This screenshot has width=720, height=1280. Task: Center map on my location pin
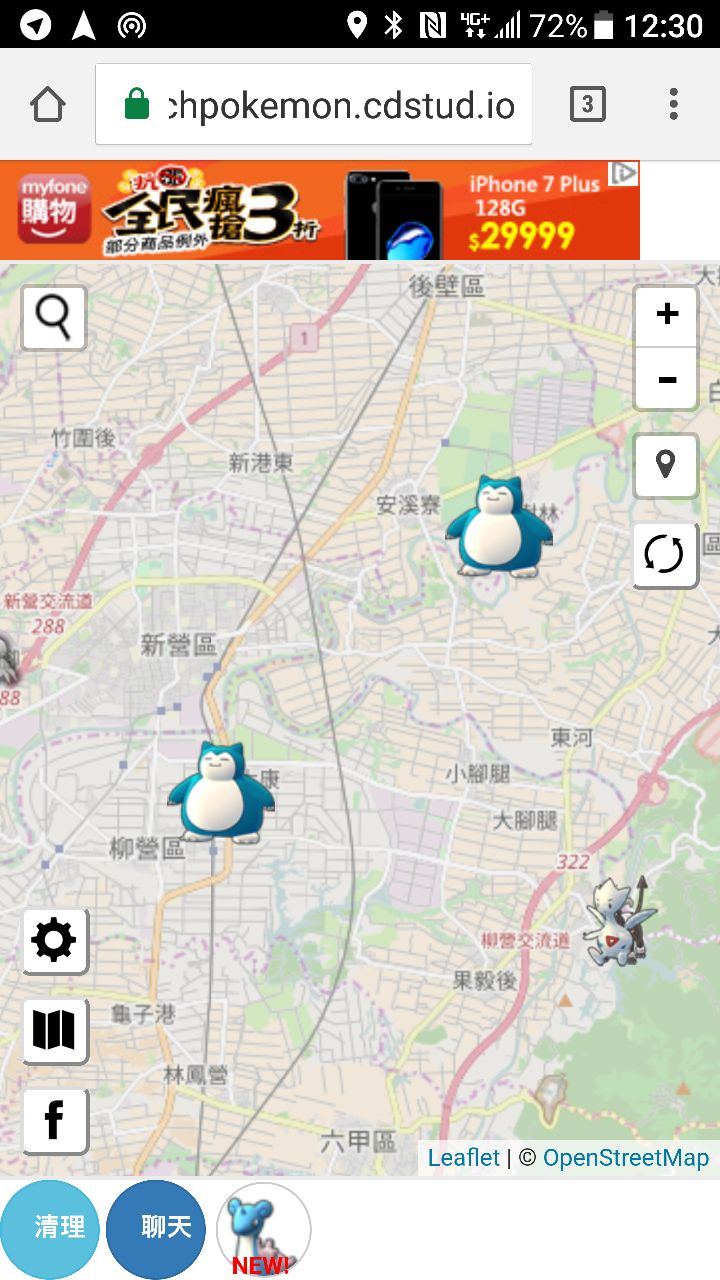(x=665, y=465)
